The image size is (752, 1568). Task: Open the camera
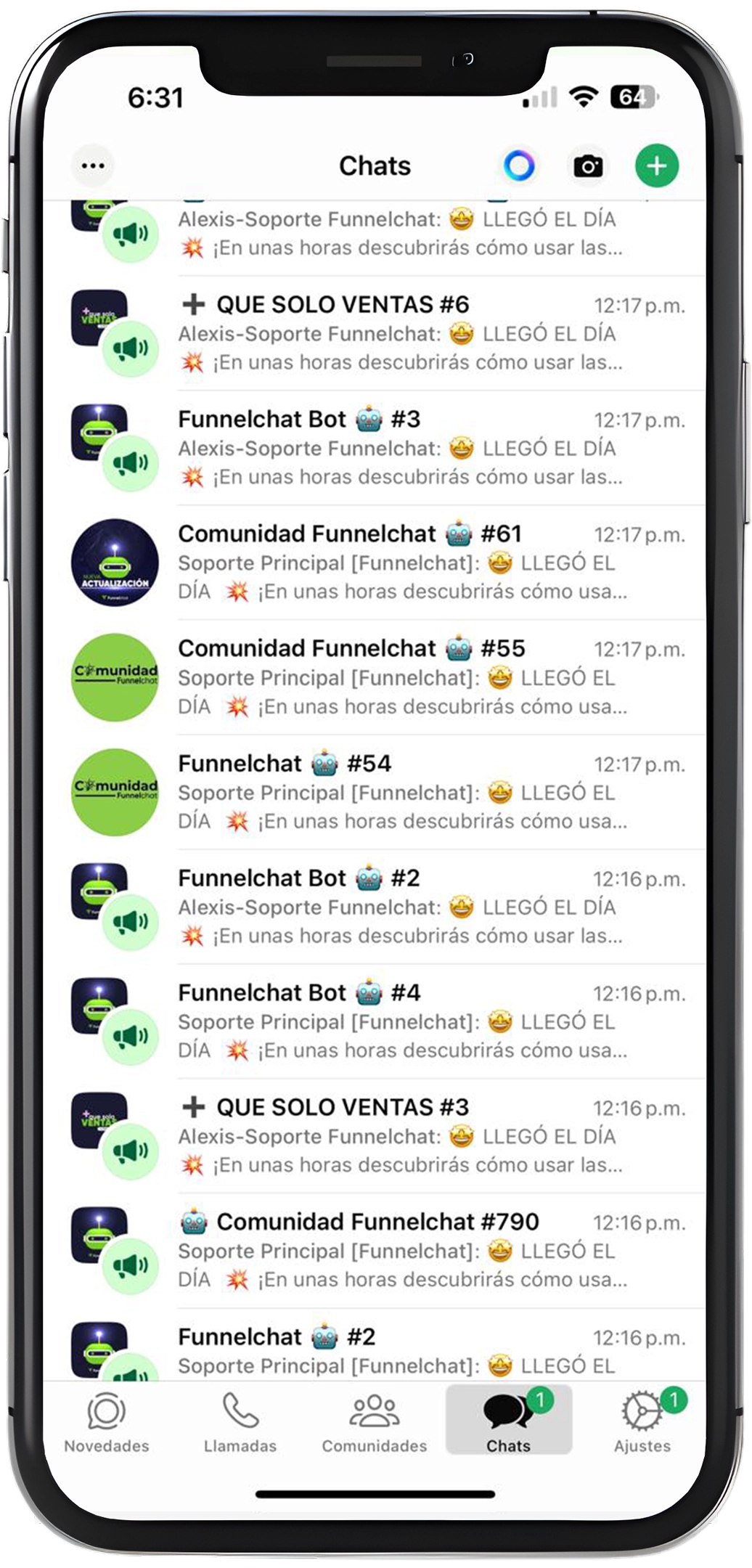587,166
